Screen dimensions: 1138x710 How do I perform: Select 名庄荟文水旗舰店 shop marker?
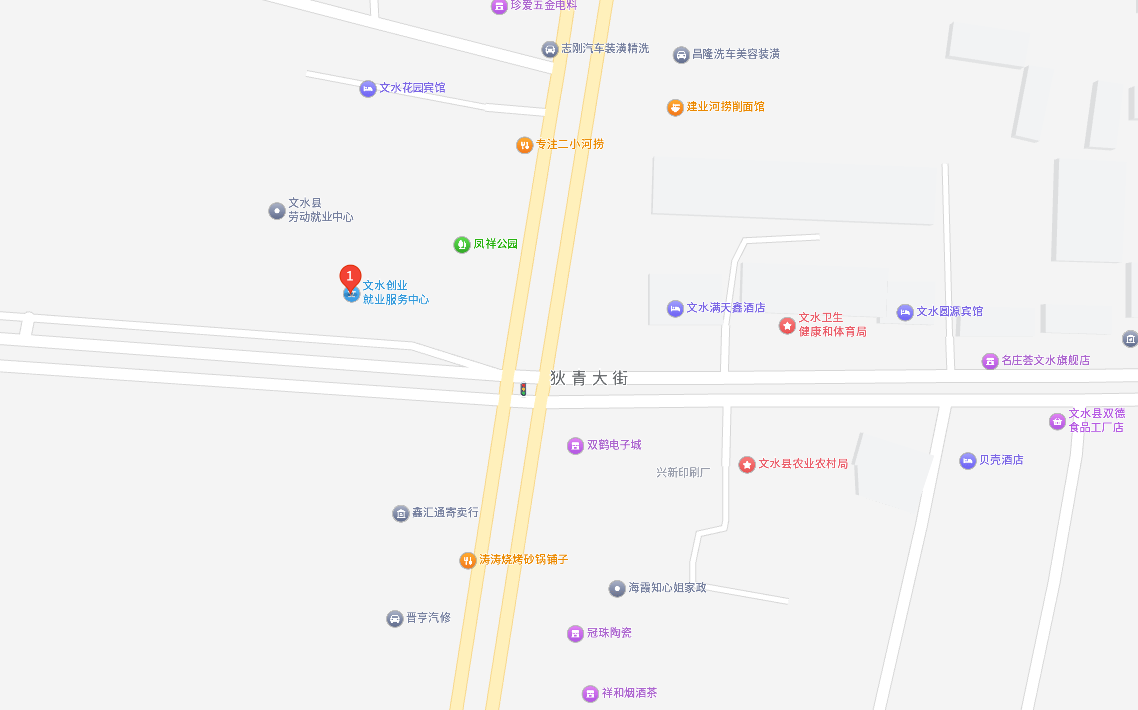(990, 361)
